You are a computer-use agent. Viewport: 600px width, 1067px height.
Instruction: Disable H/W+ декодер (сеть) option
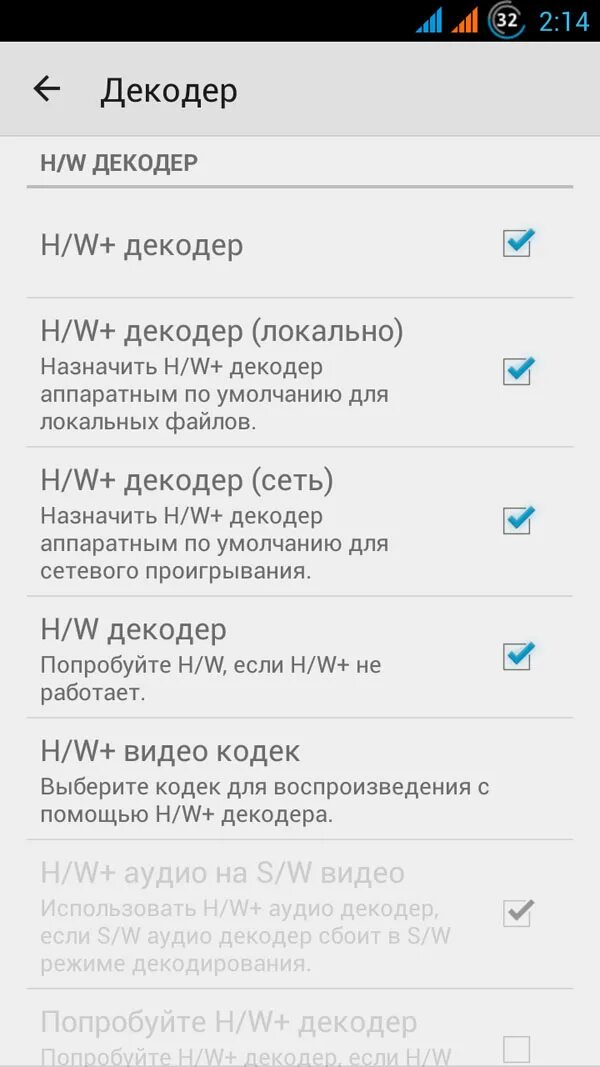[517, 521]
